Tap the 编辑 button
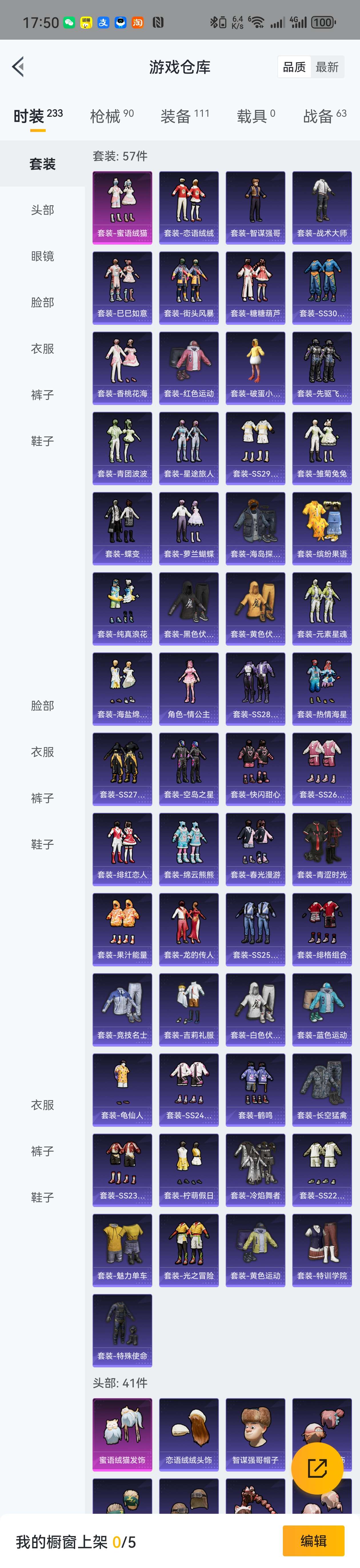The image size is (360, 1568). coord(313,1541)
